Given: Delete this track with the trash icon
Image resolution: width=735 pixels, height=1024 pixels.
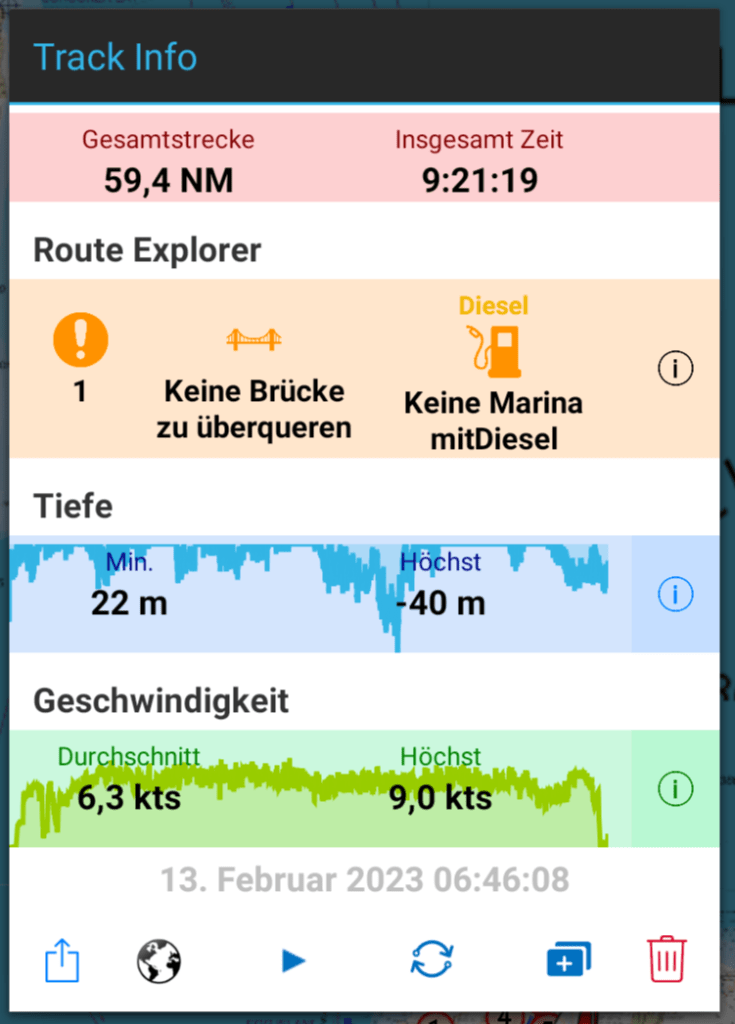Looking at the screenshot, I should [667, 961].
